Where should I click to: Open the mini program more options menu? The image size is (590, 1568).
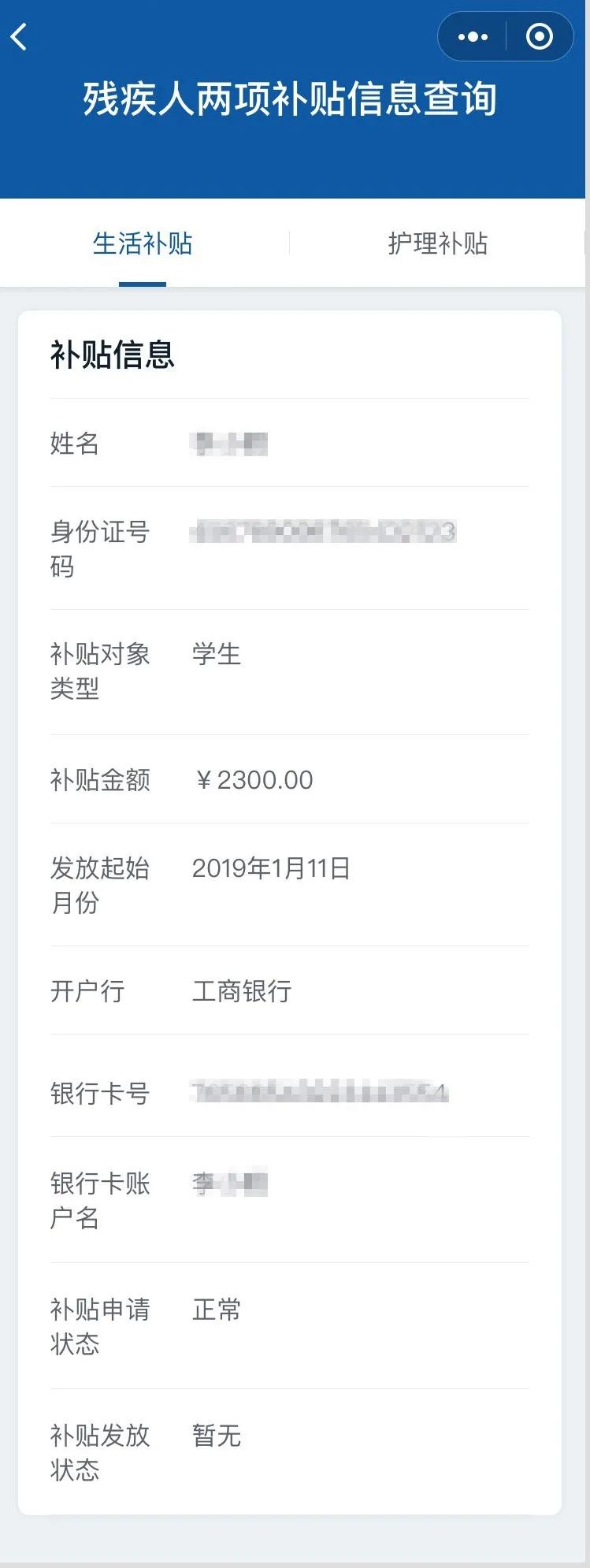point(473,37)
